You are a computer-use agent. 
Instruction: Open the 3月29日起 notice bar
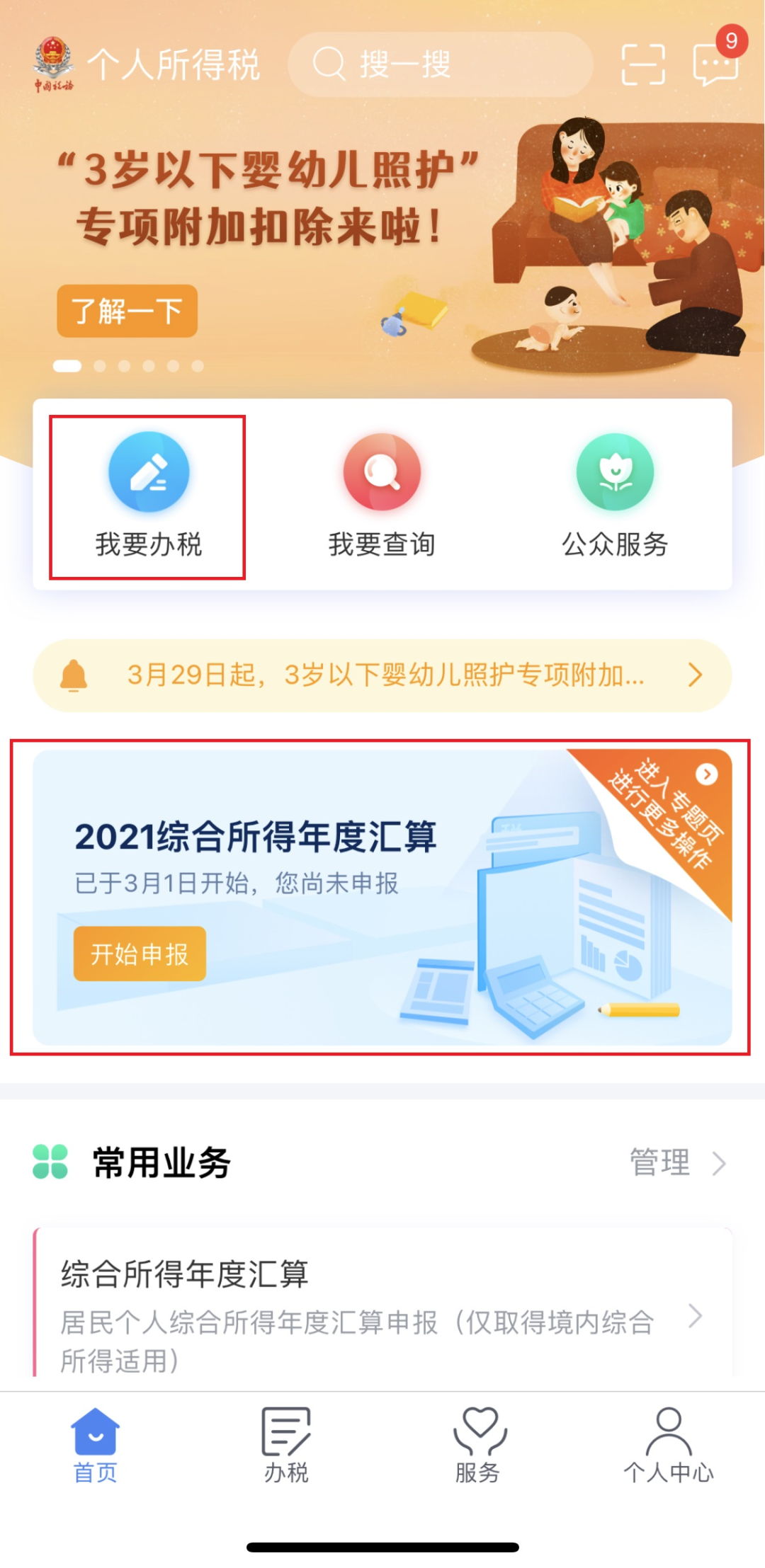click(382, 675)
